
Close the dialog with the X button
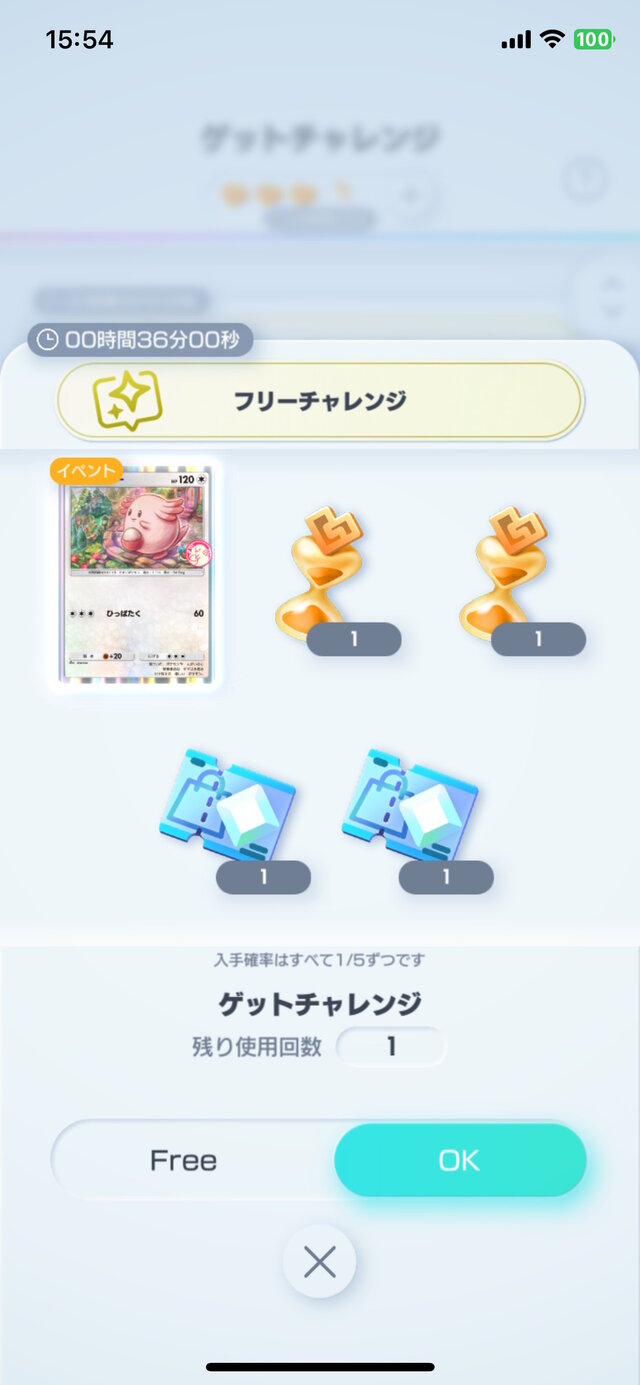pos(319,1263)
